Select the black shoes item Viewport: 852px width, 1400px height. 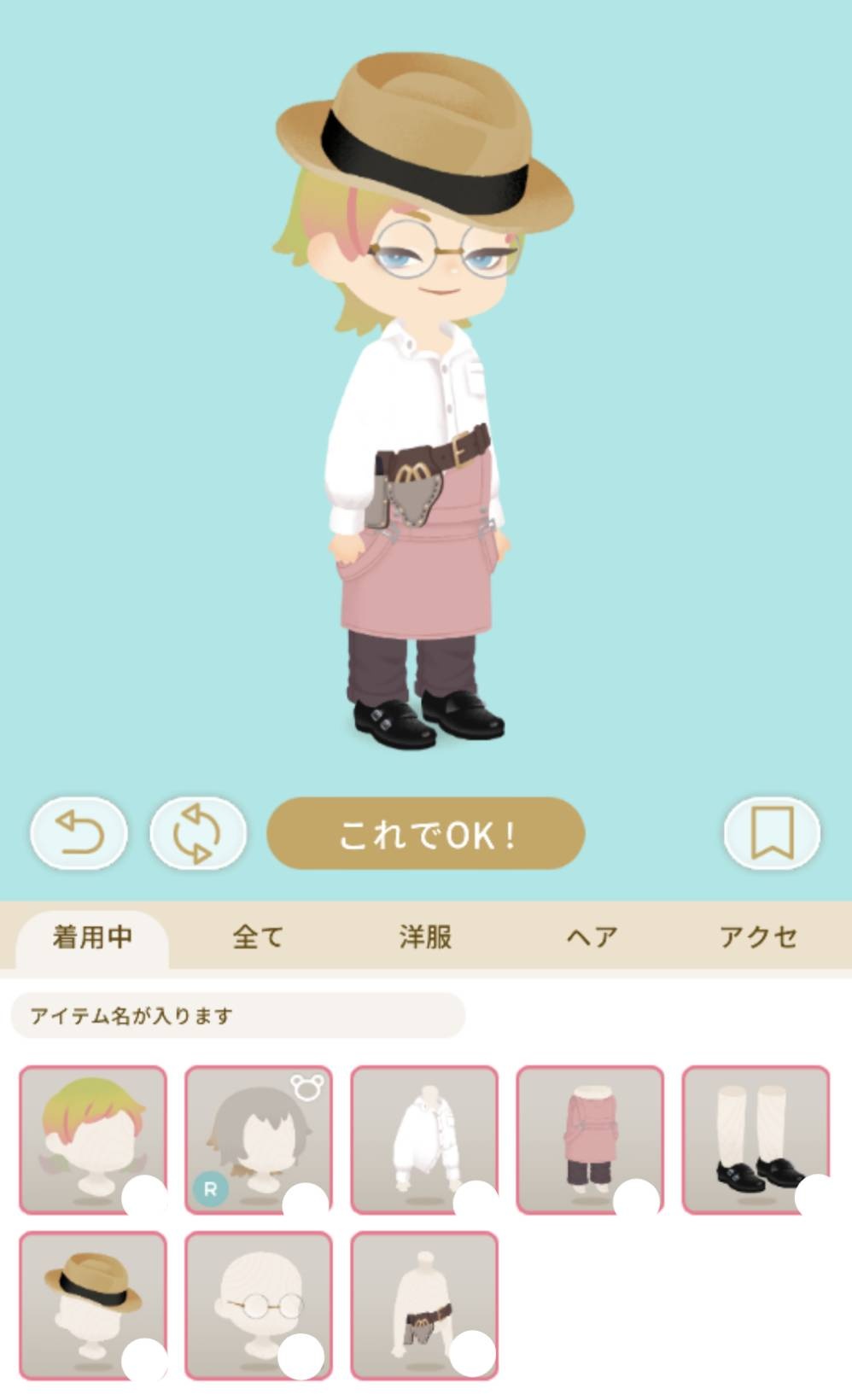[x=756, y=1140]
